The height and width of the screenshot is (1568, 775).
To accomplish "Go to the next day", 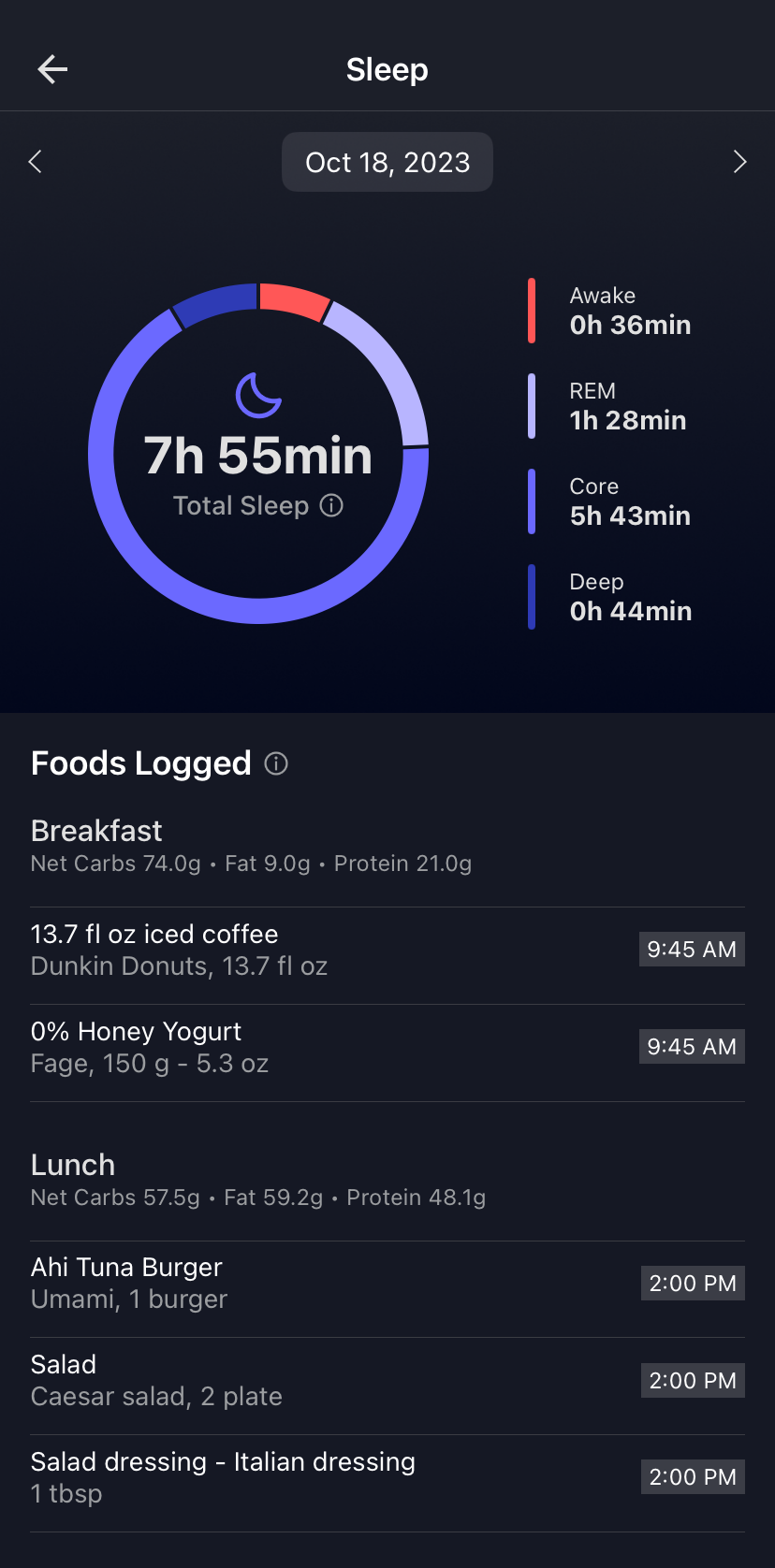I will point(739,162).
